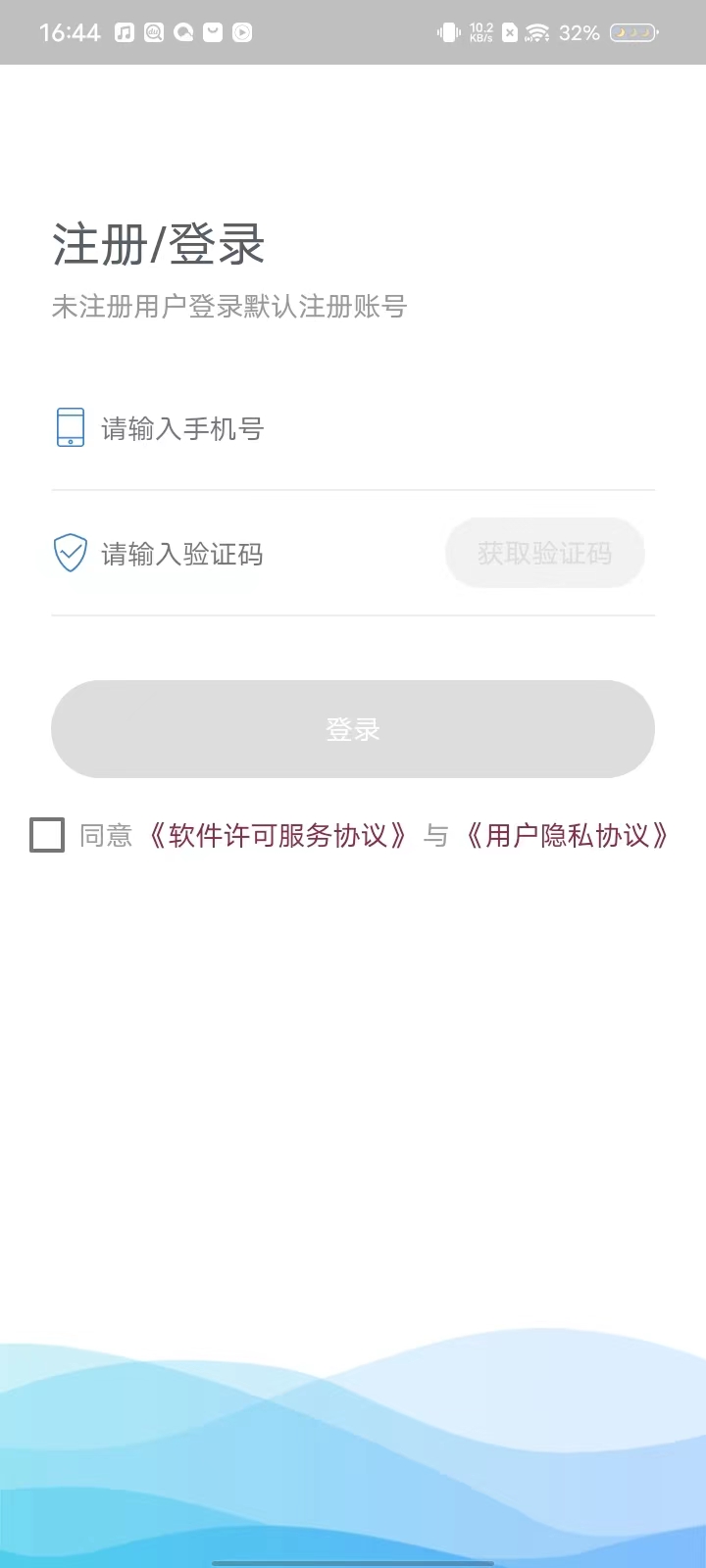Click the browser notification icon in the status bar
The height and width of the screenshot is (1568, 706).
click(182, 31)
